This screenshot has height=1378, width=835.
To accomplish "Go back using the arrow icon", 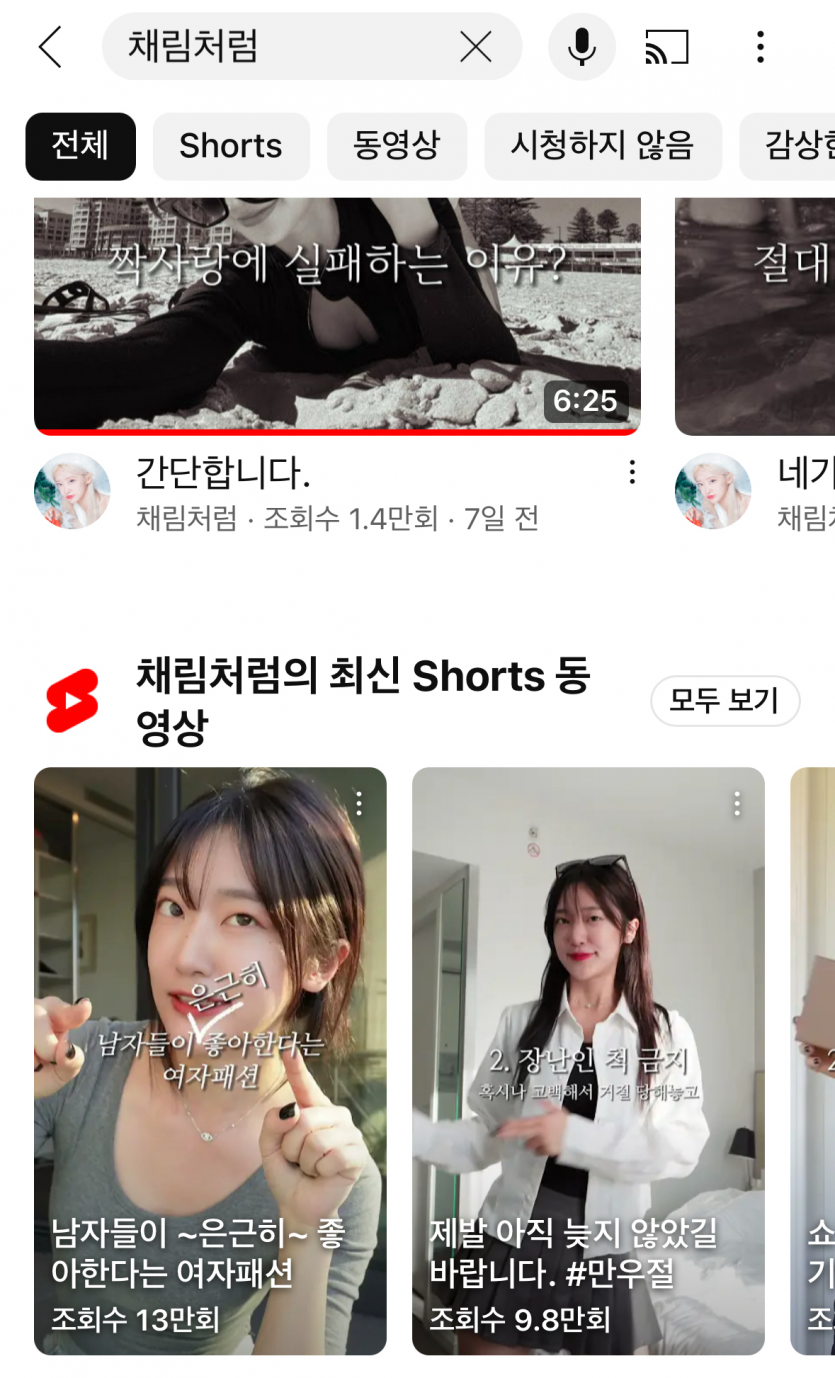I will pos(50,47).
